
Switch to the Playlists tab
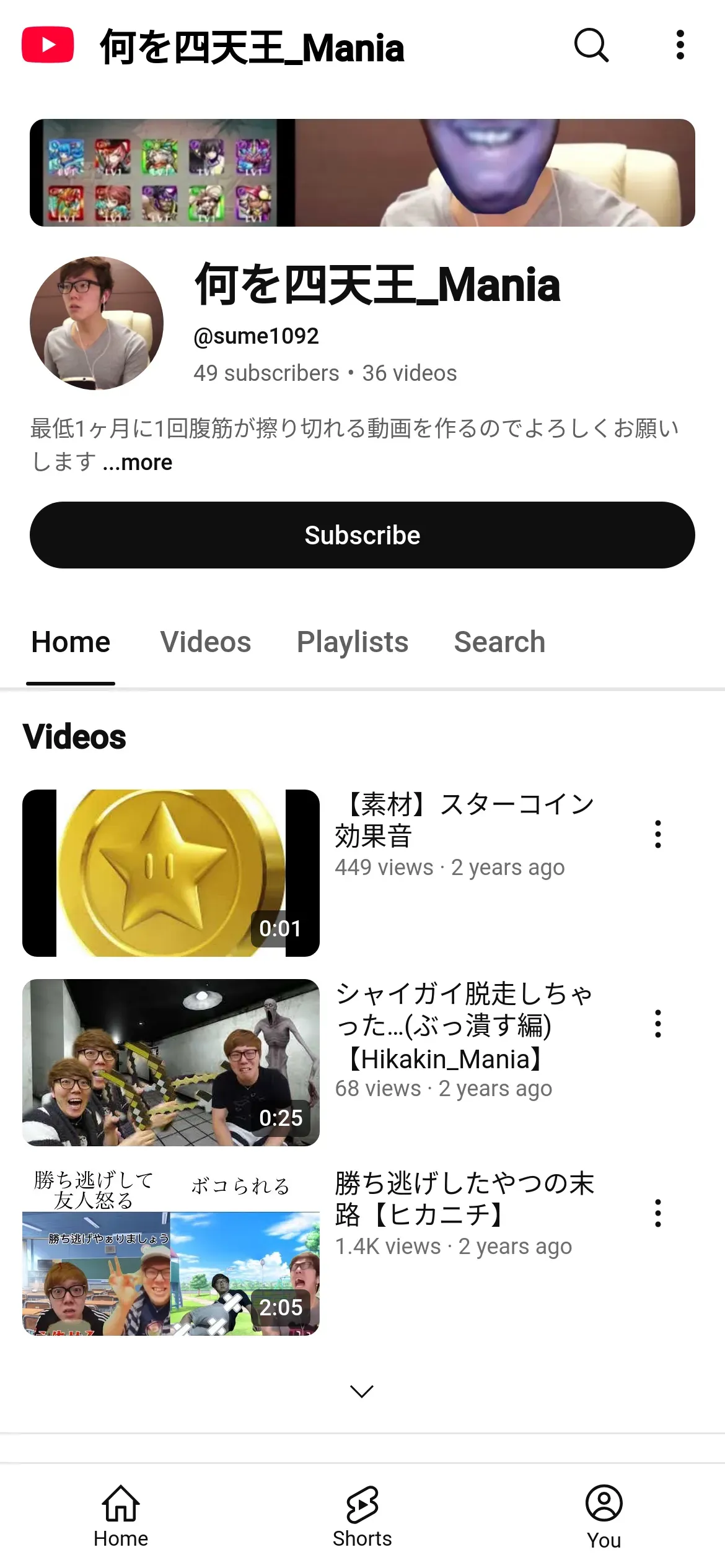[x=353, y=642]
